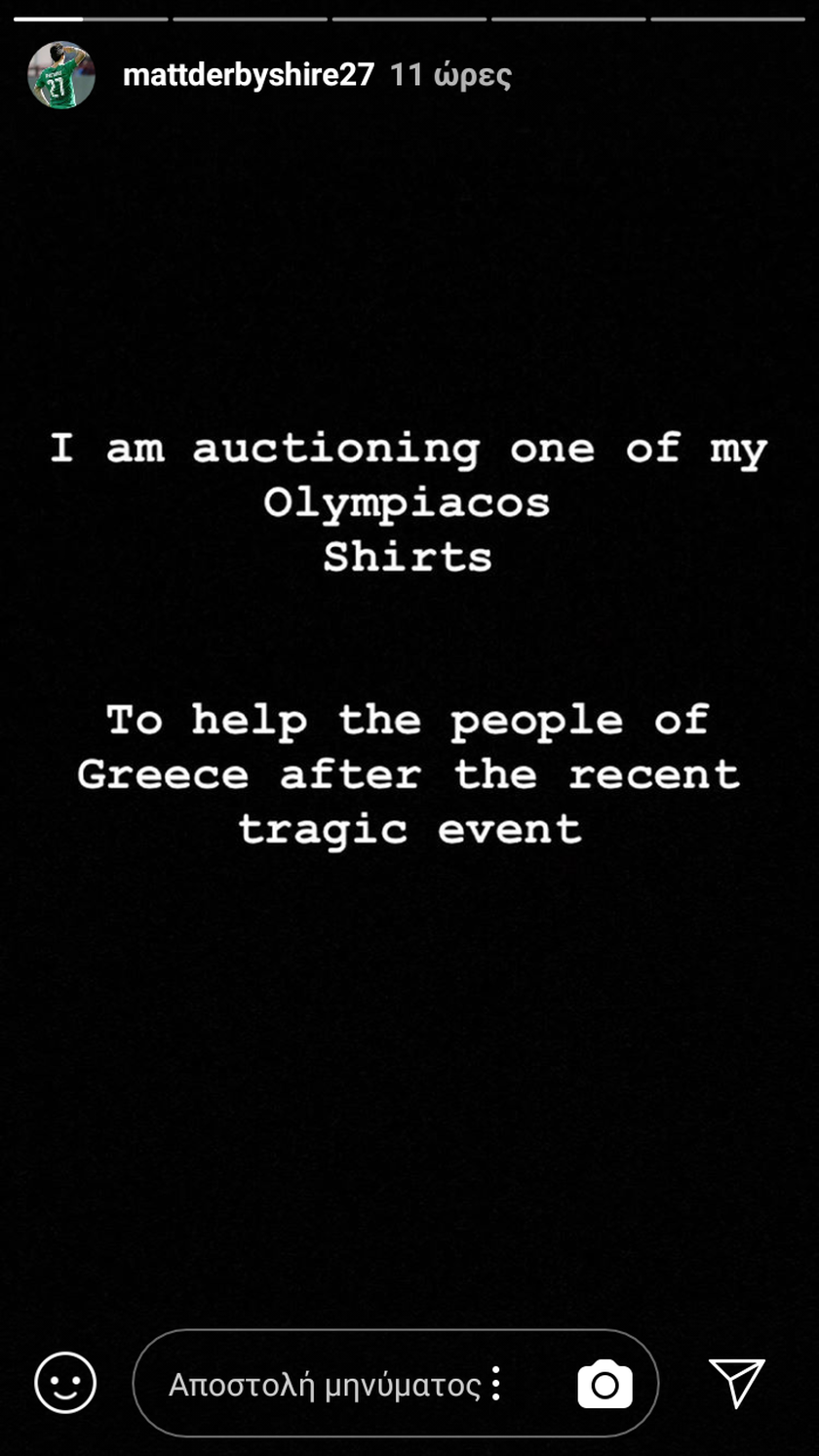This screenshot has height=1456, width=819.
Task: Open the emoji reaction smiley
Action: pyautogui.click(x=65, y=1383)
